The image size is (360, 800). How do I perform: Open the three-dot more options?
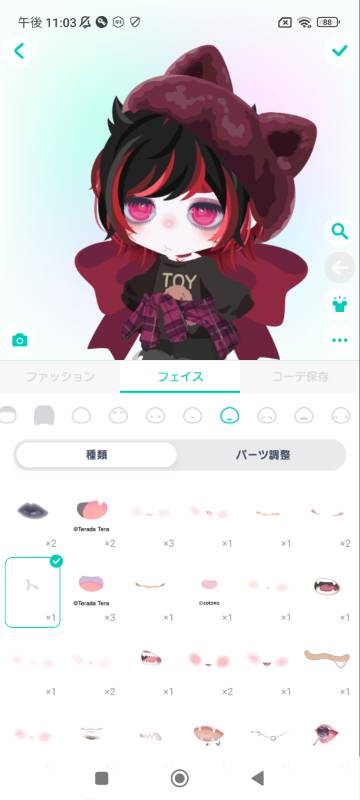pyautogui.click(x=339, y=340)
